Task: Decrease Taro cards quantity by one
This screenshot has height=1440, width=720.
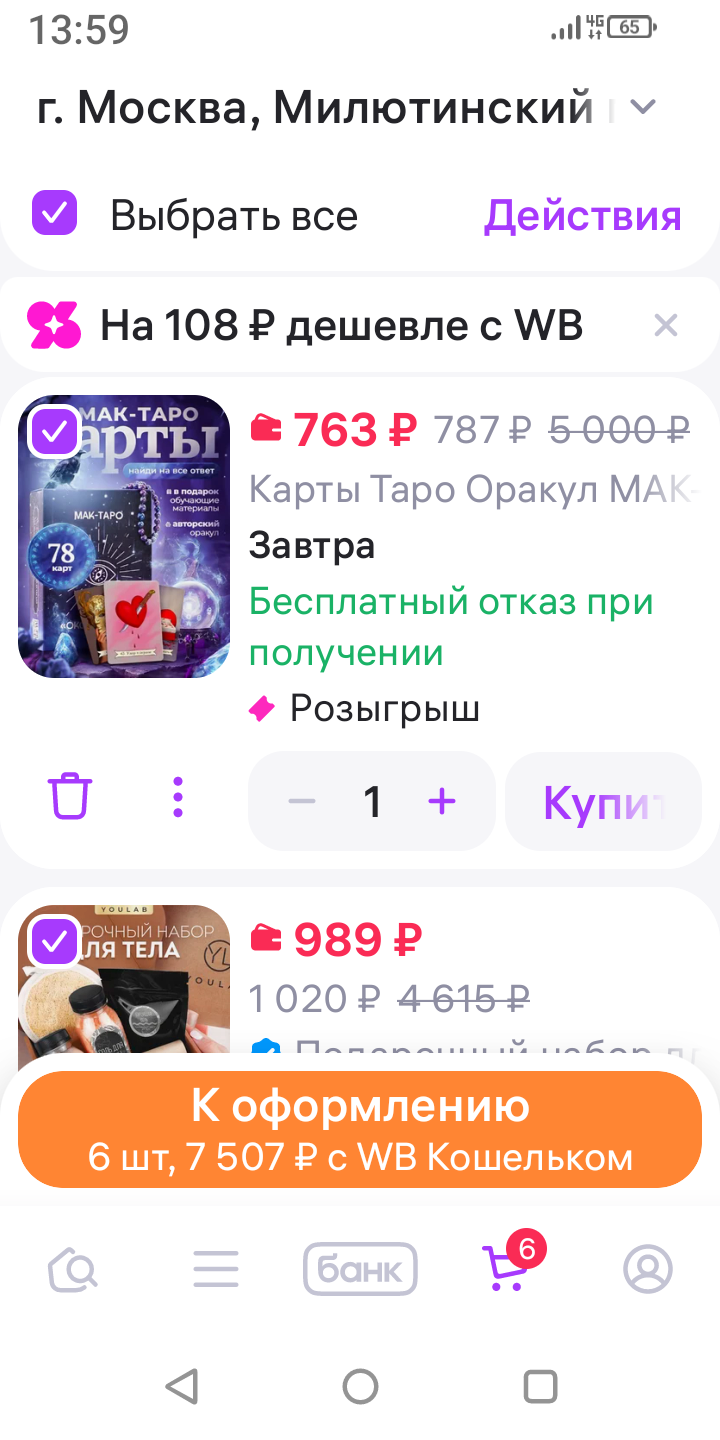Action: point(301,801)
